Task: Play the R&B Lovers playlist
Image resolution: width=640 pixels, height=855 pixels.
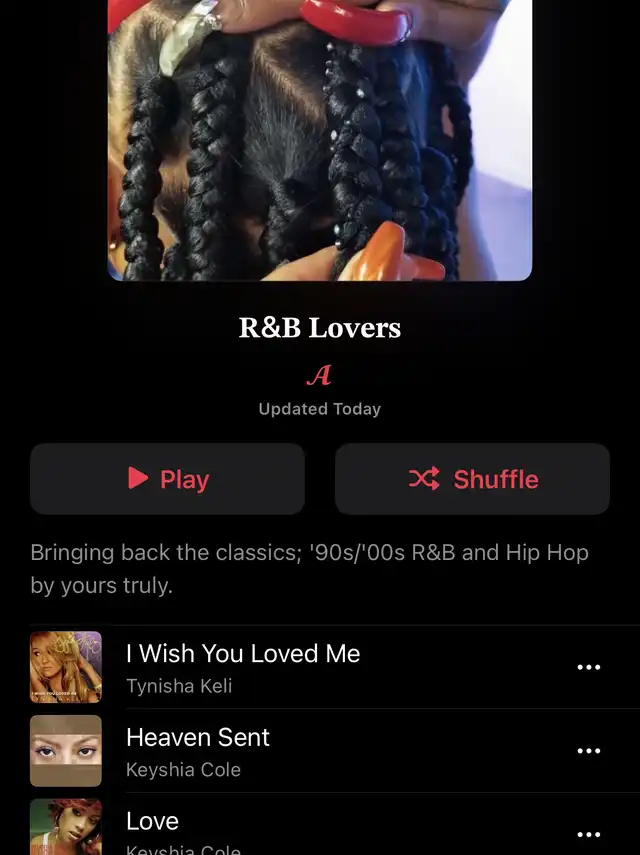Action: click(x=167, y=479)
